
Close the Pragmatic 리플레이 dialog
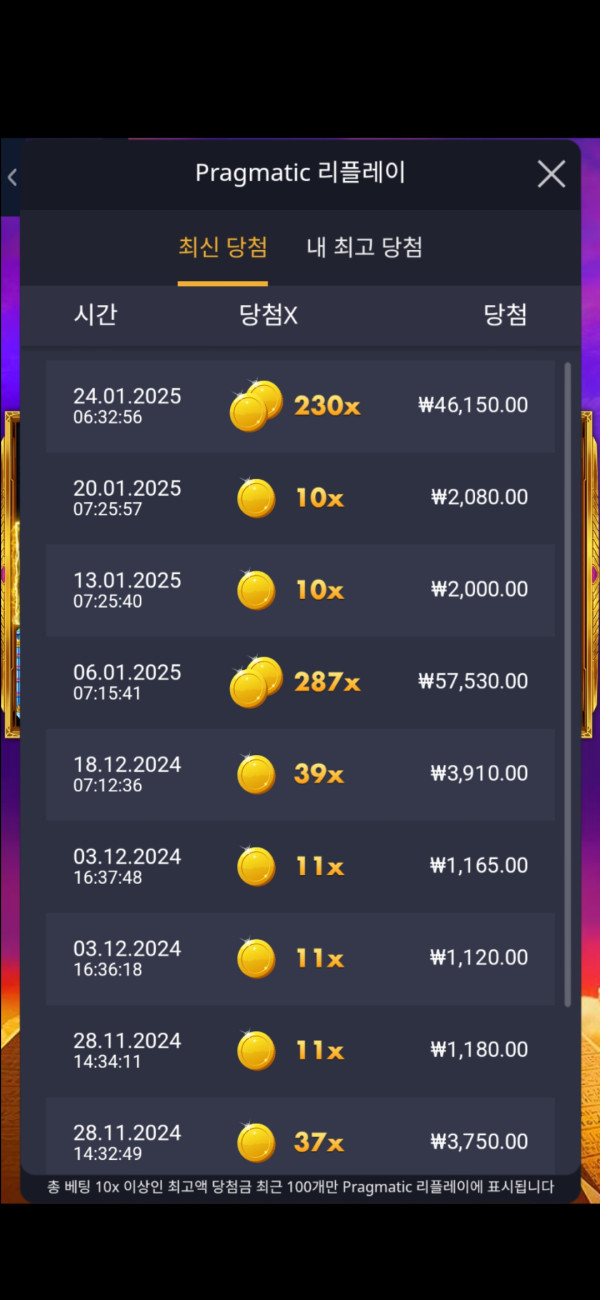tap(551, 174)
